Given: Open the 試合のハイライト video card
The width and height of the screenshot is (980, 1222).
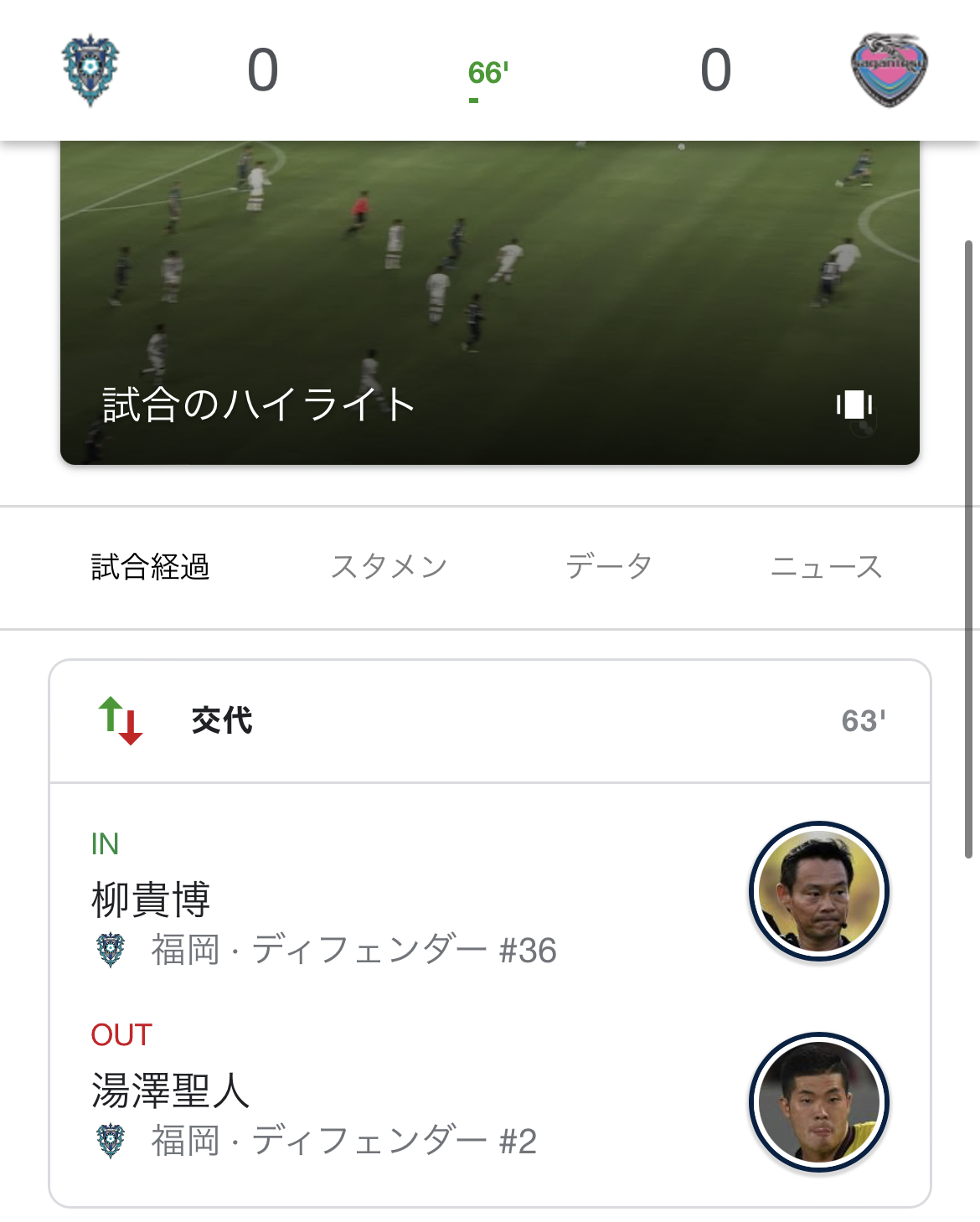Looking at the screenshot, I should 489,302.
